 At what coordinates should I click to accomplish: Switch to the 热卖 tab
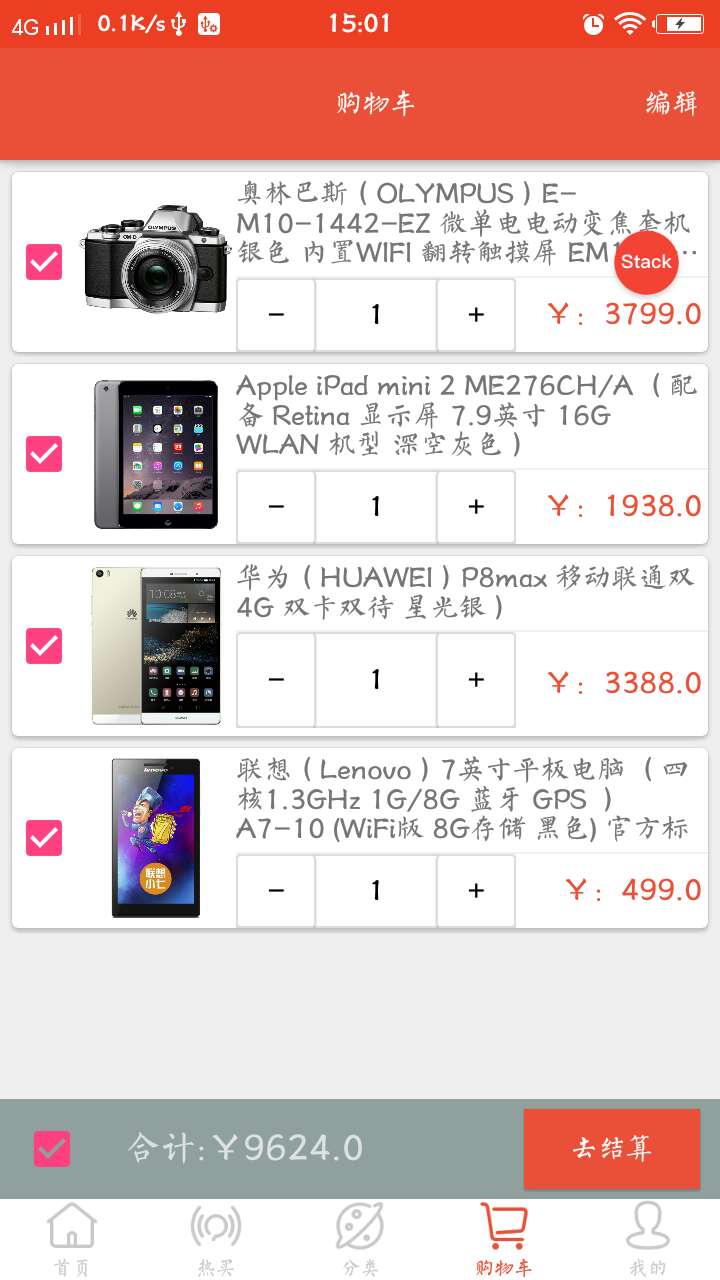pyautogui.click(x=216, y=1240)
